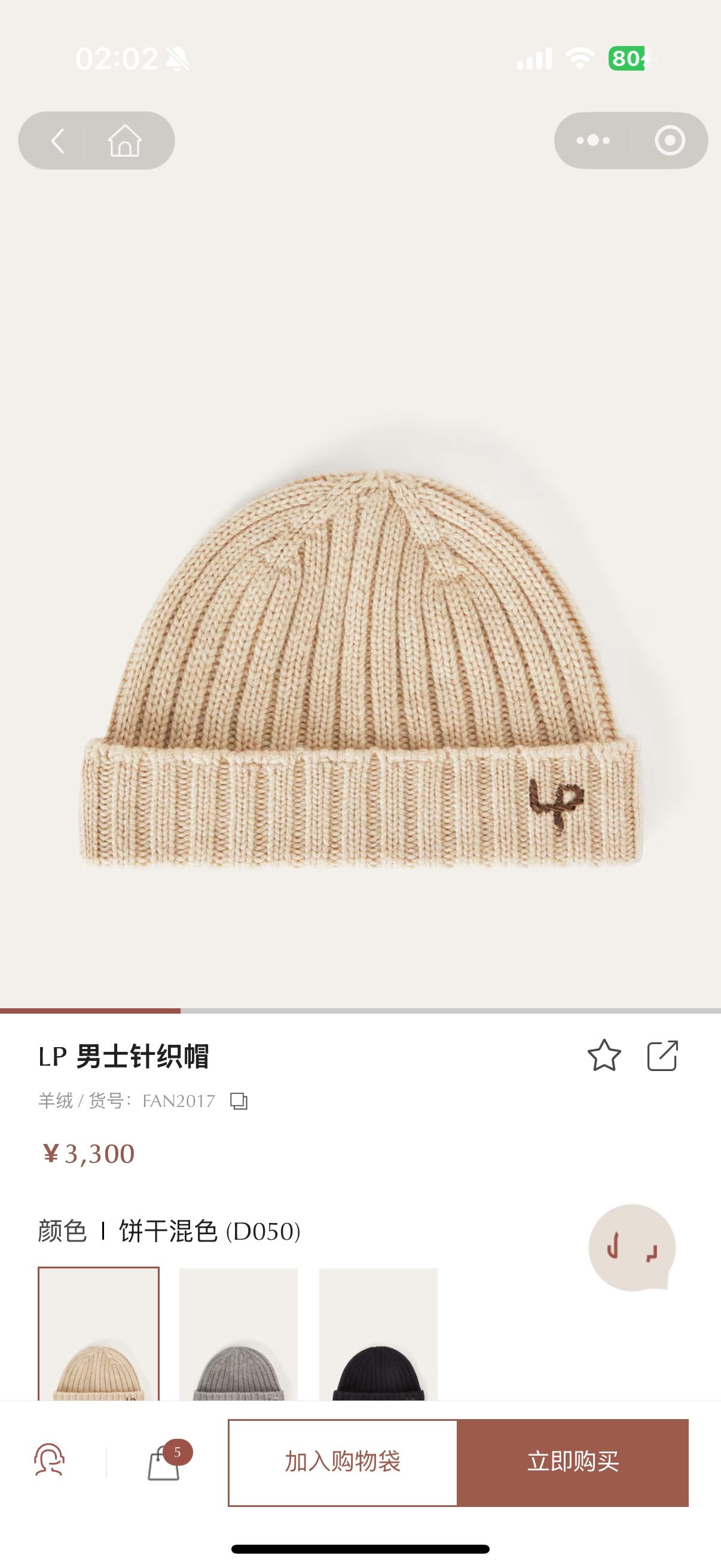Return to the mini program home
The image size is (721, 1568).
[x=125, y=141]
